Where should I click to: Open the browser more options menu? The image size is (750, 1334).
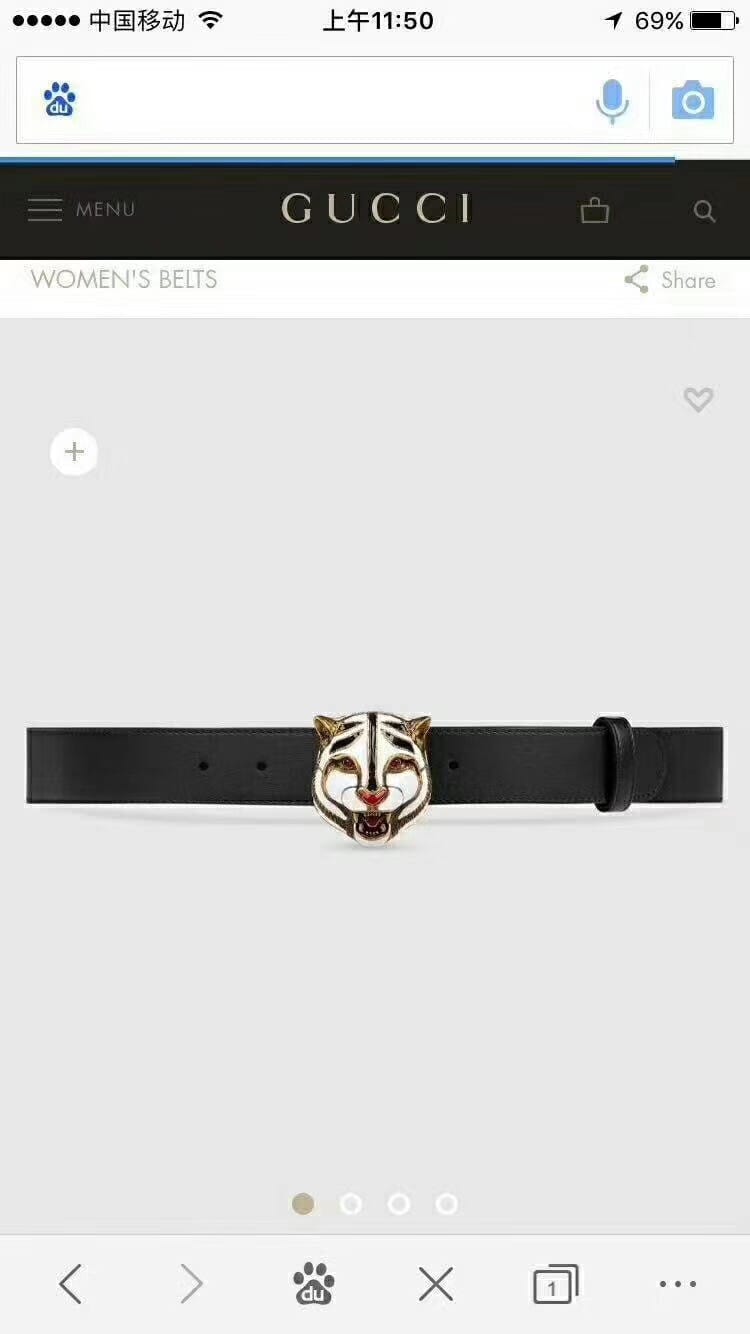678,1284
